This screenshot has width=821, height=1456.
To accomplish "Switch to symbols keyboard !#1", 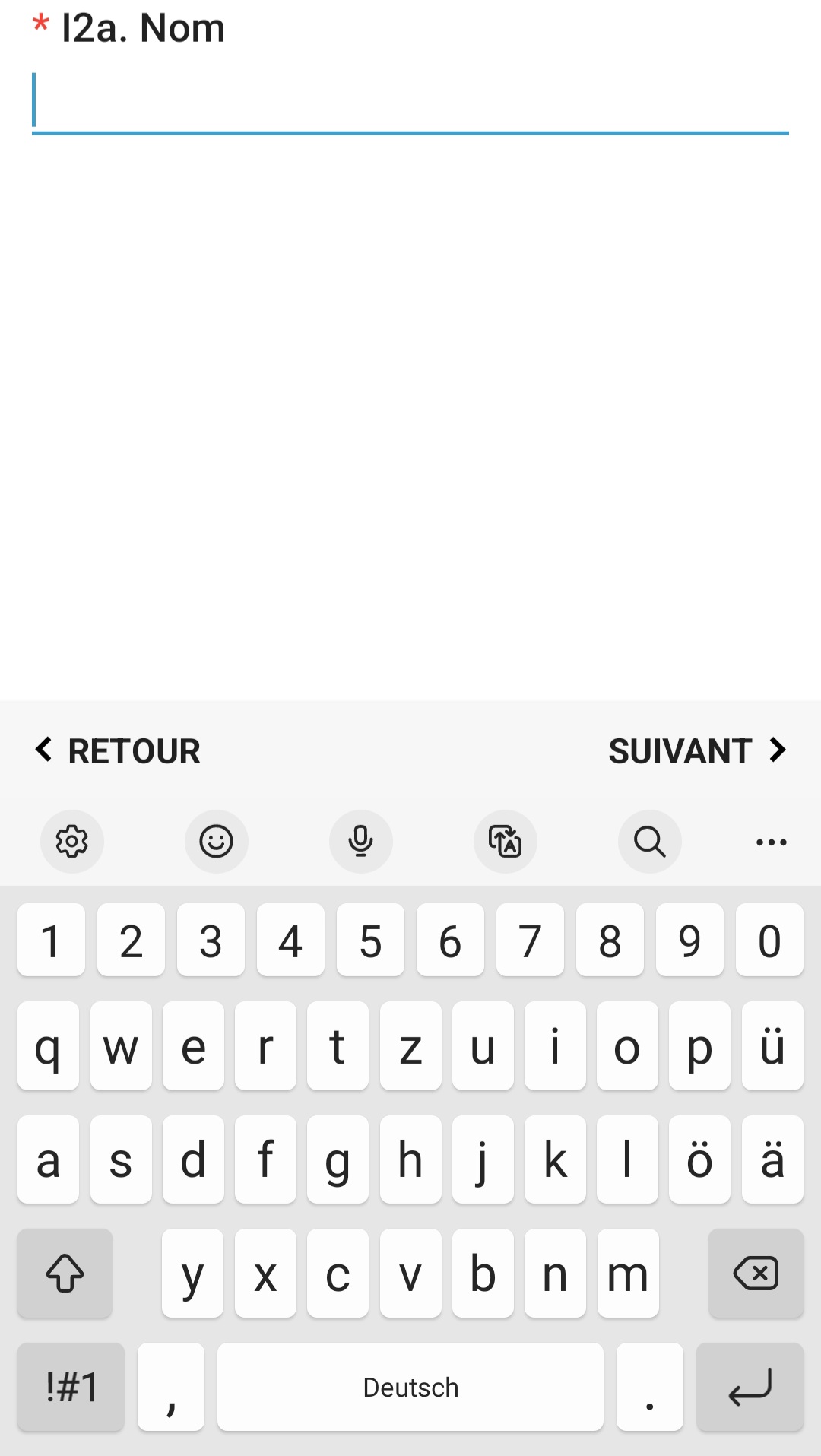I will (71, 1387).
